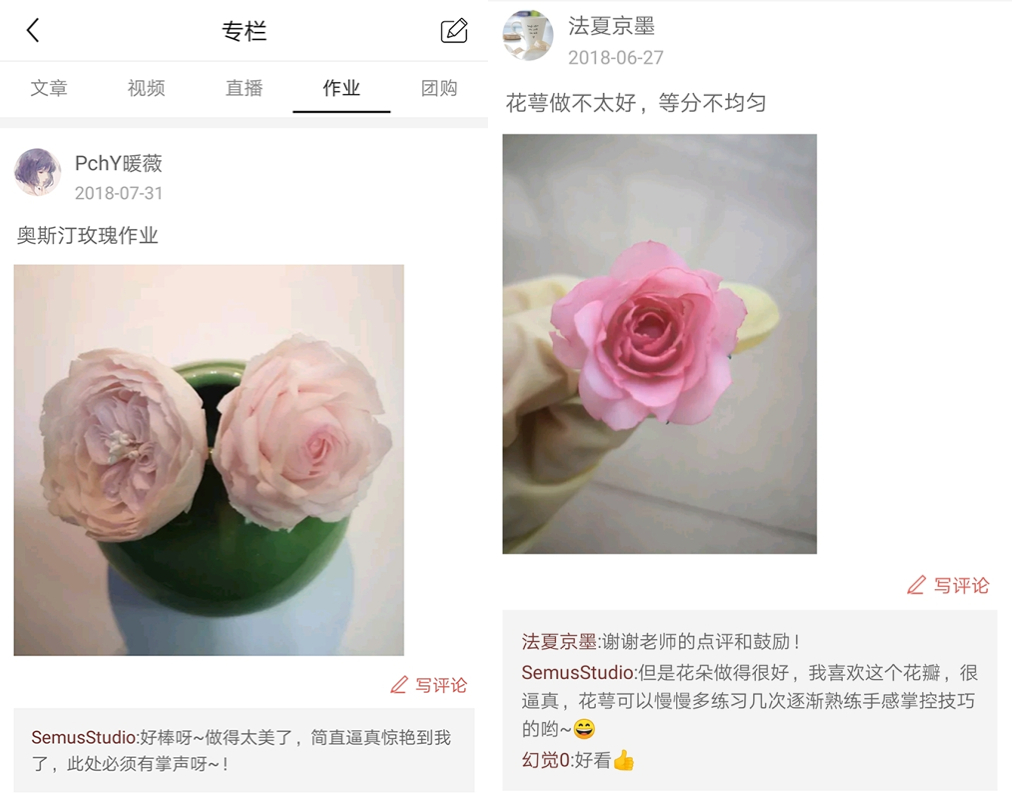Select the 作业 tab
The image size is (1012, 800).
pos(341,88)
